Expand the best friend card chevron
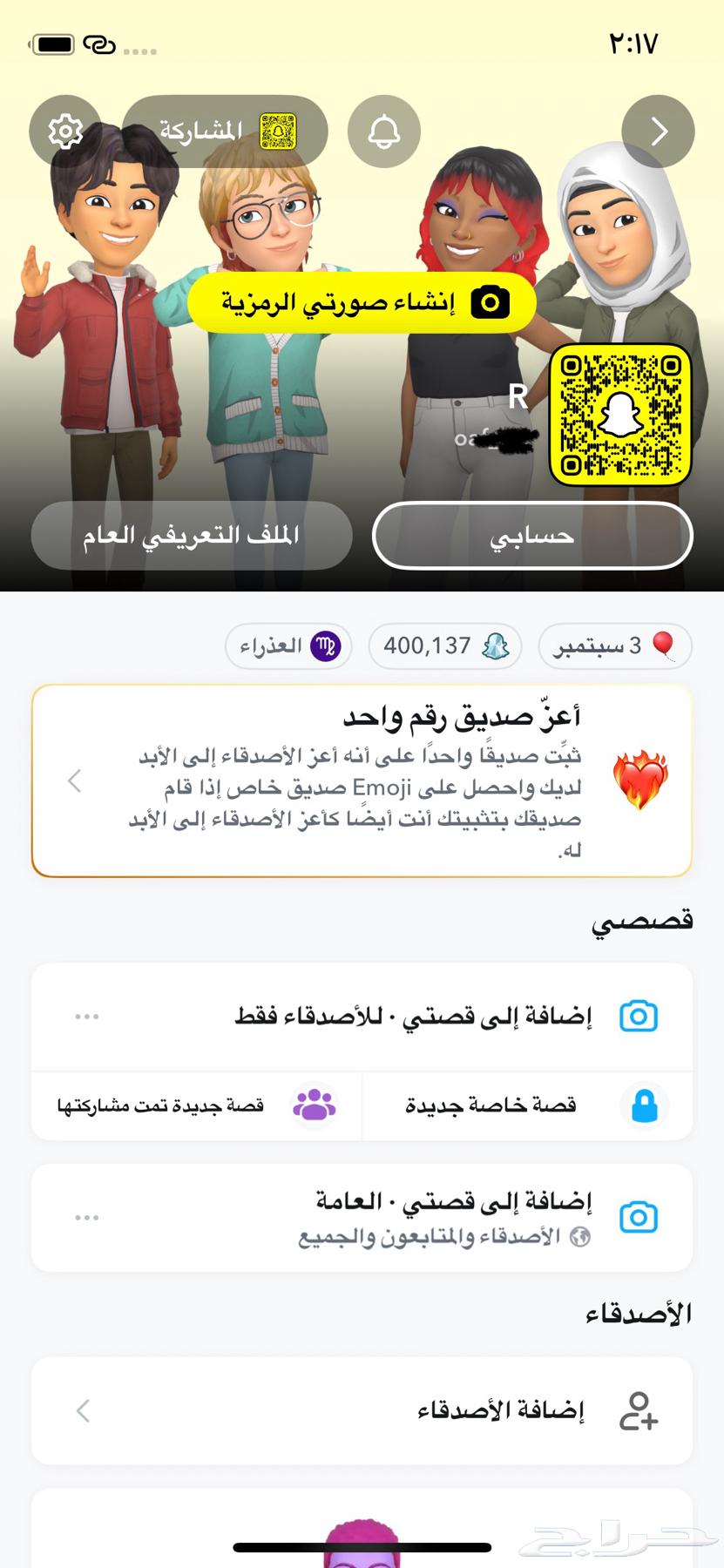The width and height of the screenshot is (724, 1568). tap(75, 781)
